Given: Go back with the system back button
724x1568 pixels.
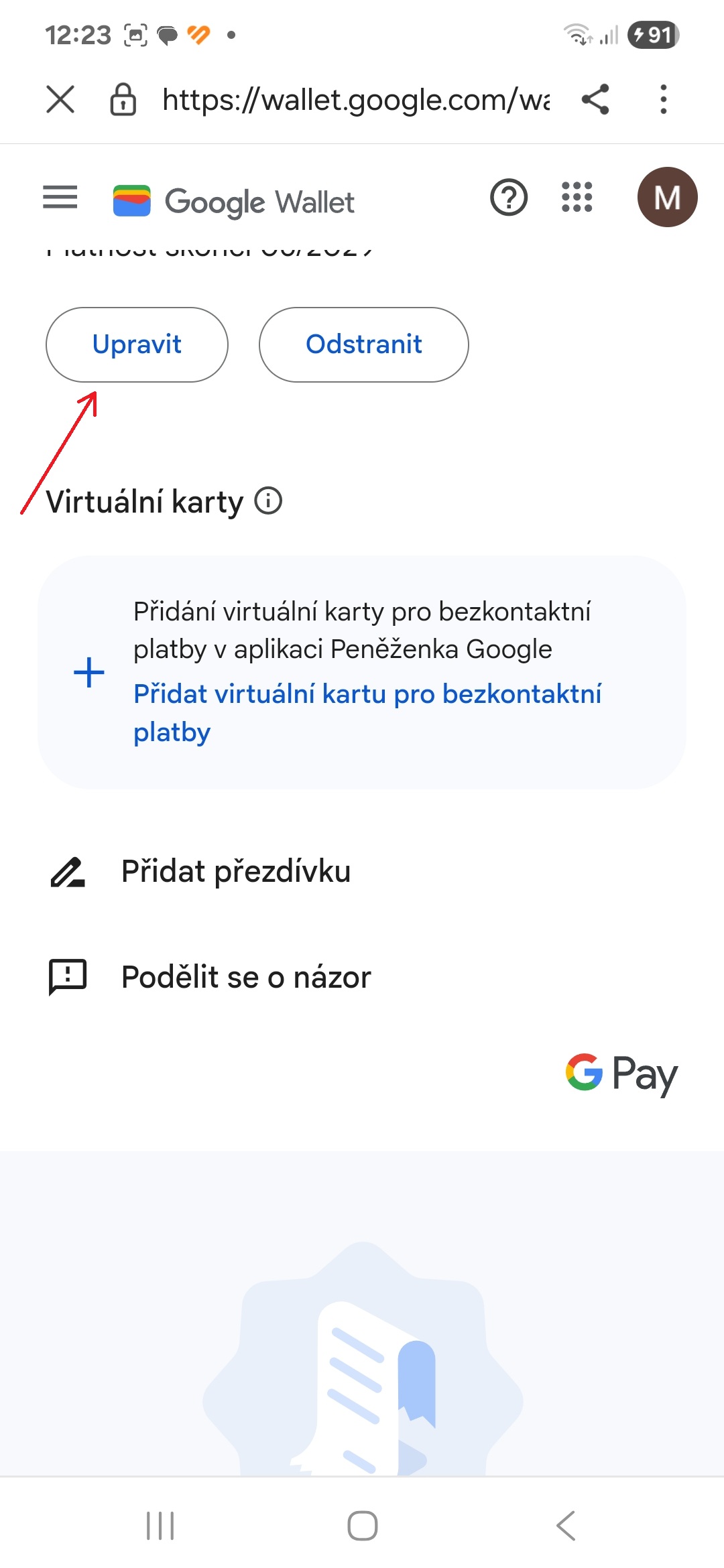Looking at the screenshot, I should coord(565,1526).
